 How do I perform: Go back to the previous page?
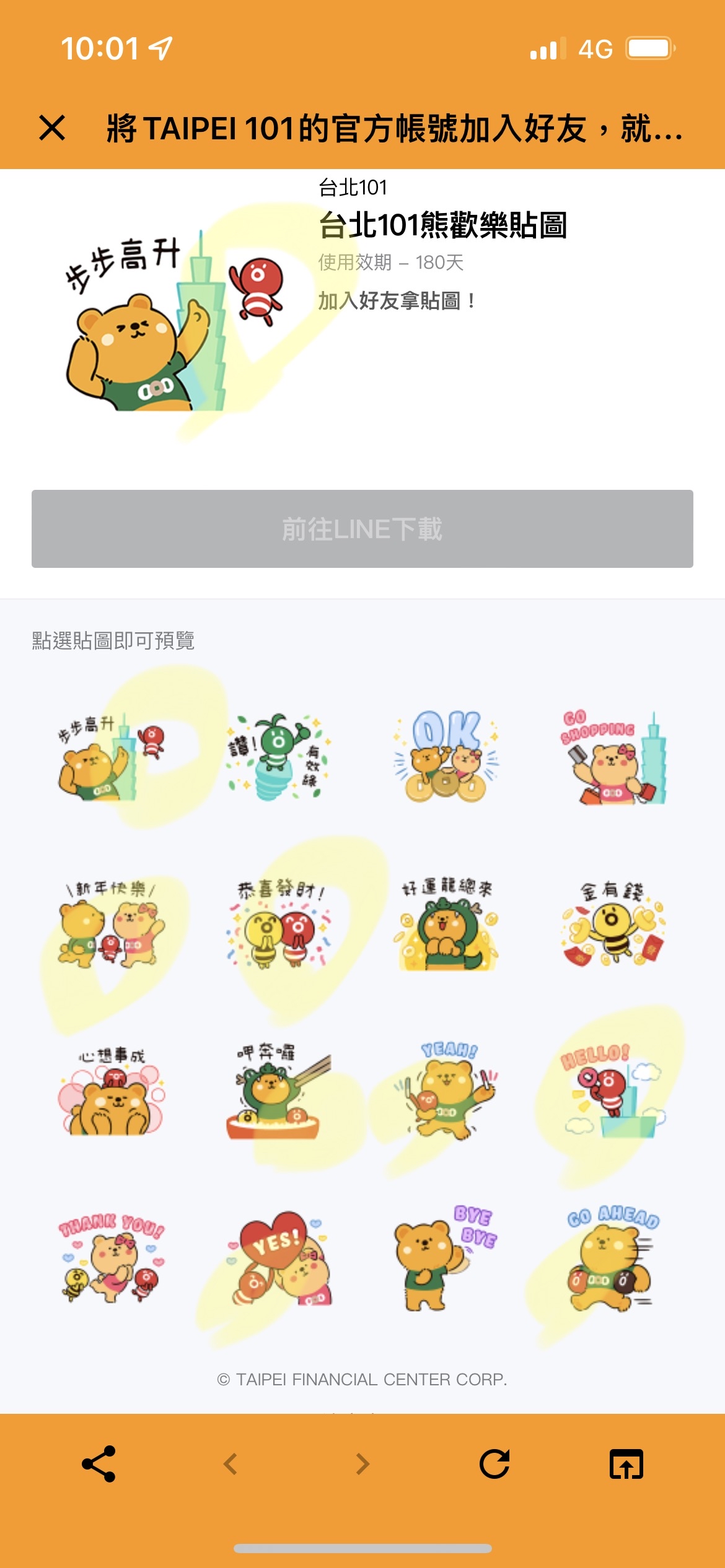231,1464
